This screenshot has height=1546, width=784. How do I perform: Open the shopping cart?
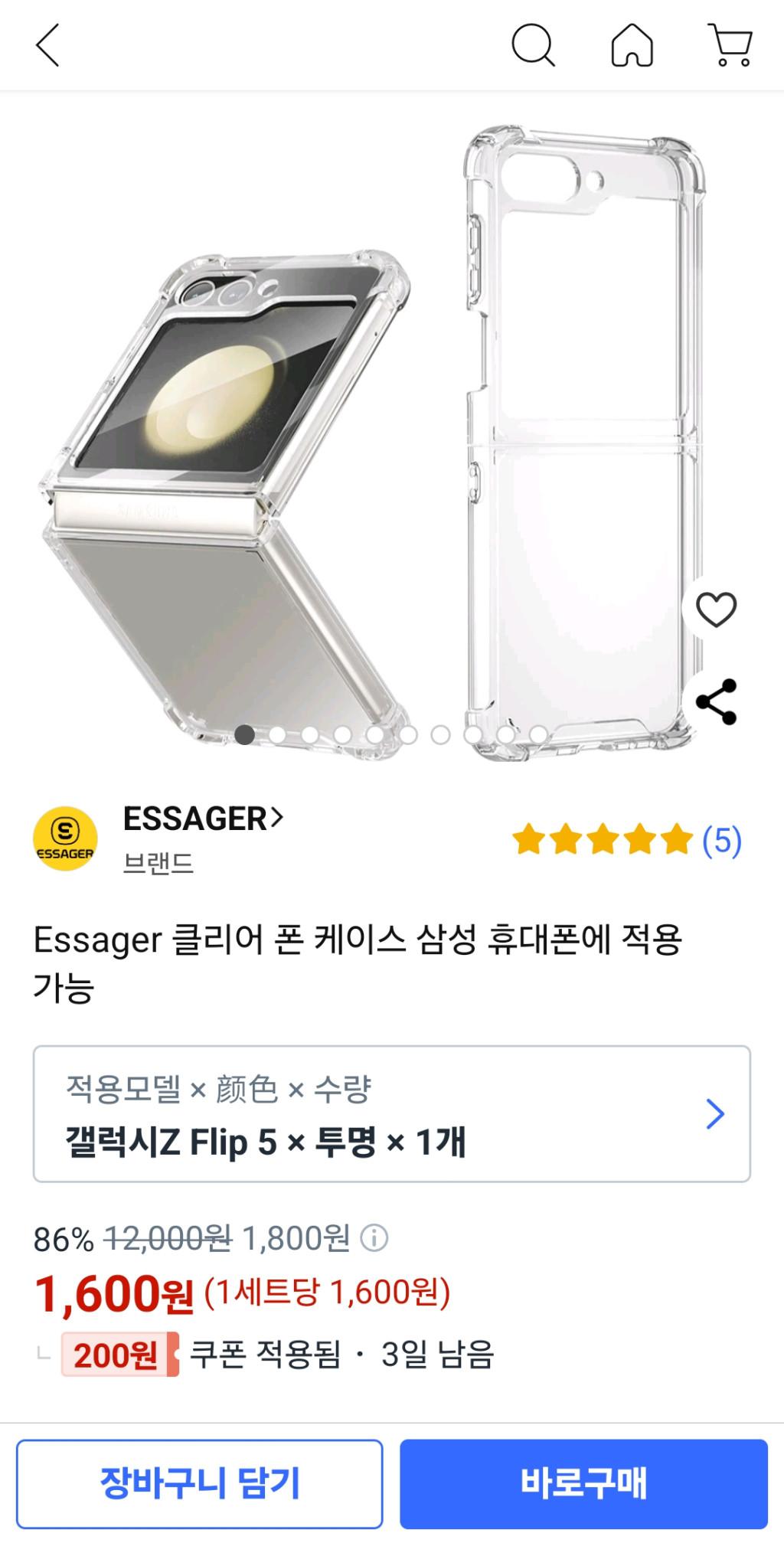click(731, 46)
